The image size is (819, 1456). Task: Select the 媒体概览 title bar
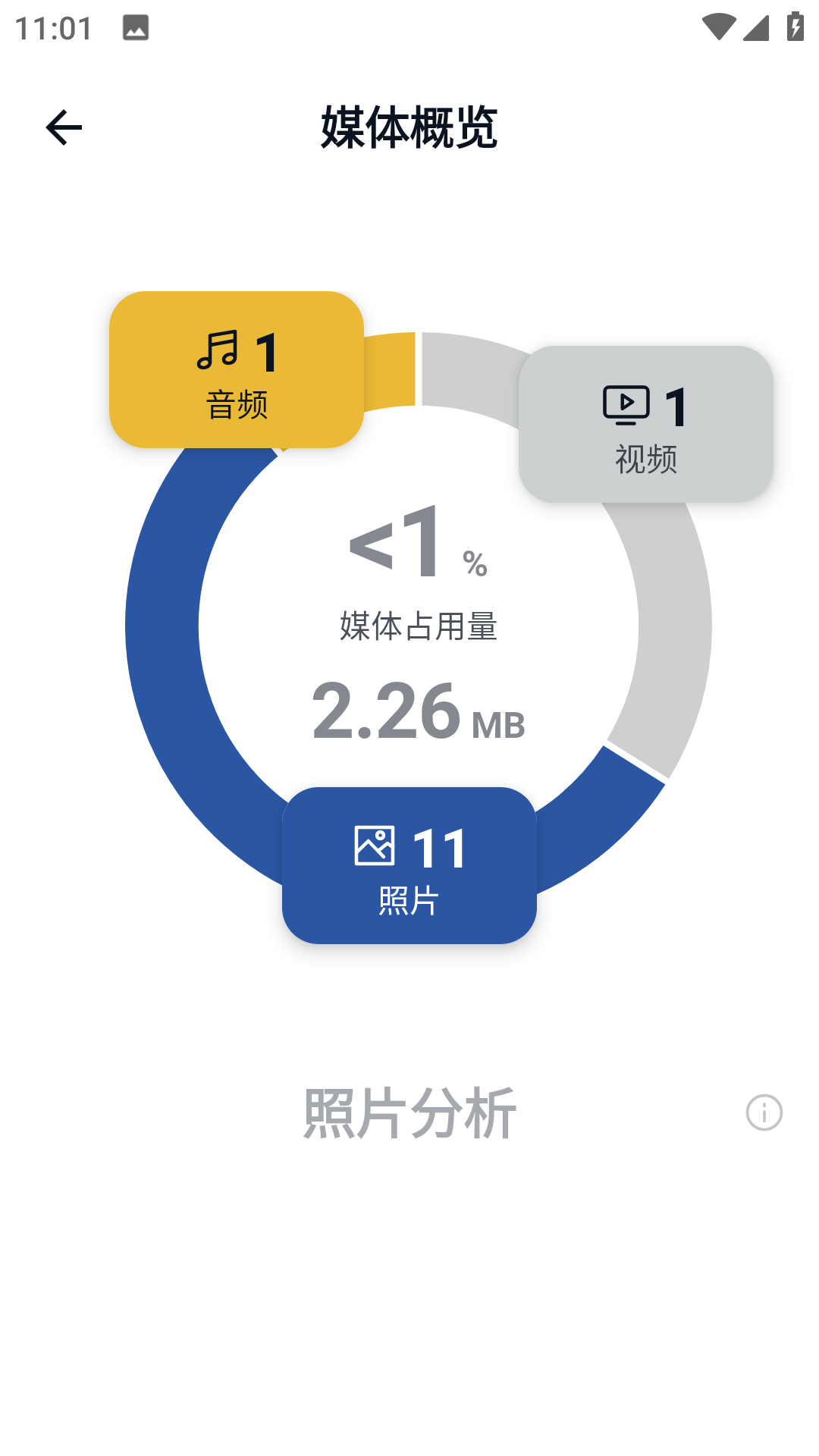(x=409, y=126)
